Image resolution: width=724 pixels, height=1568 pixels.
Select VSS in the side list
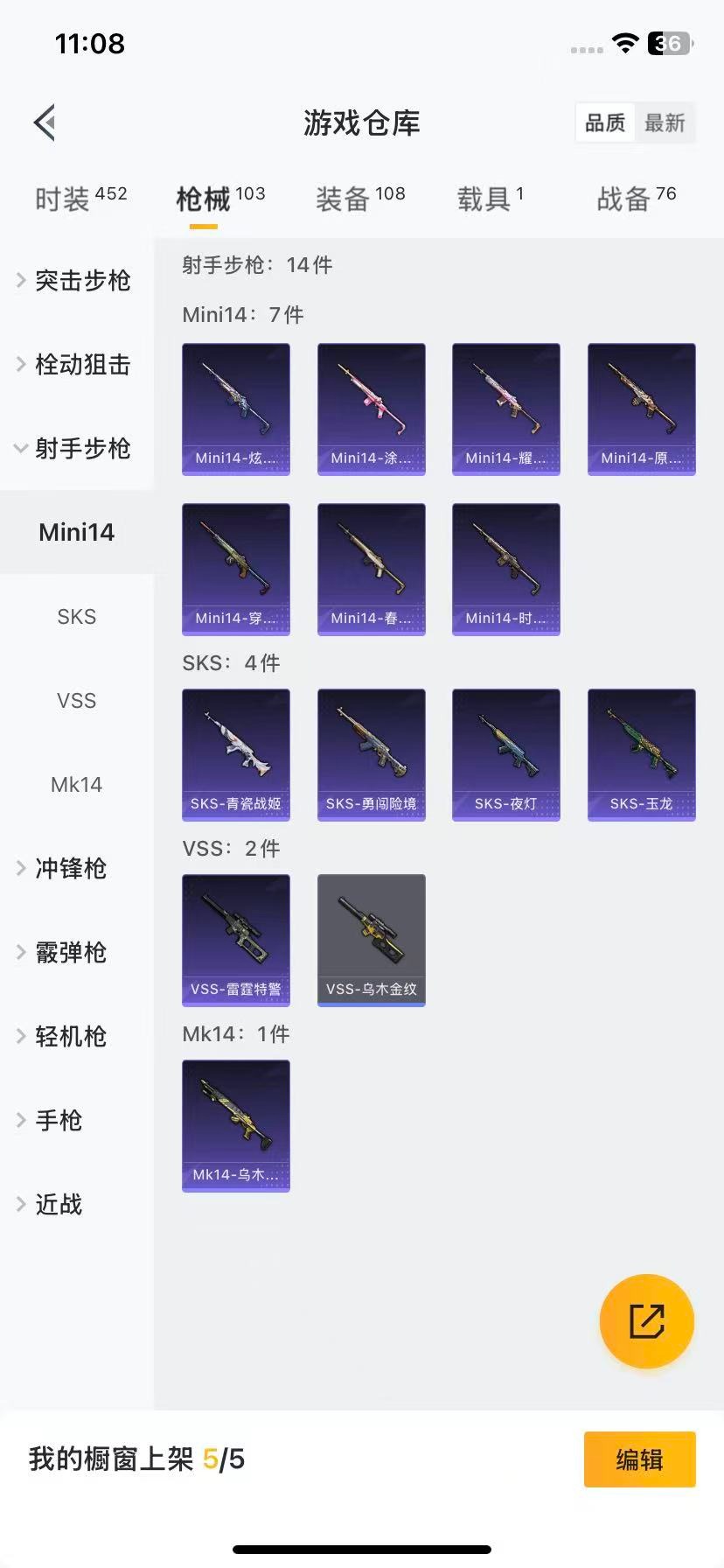point(77,700)
